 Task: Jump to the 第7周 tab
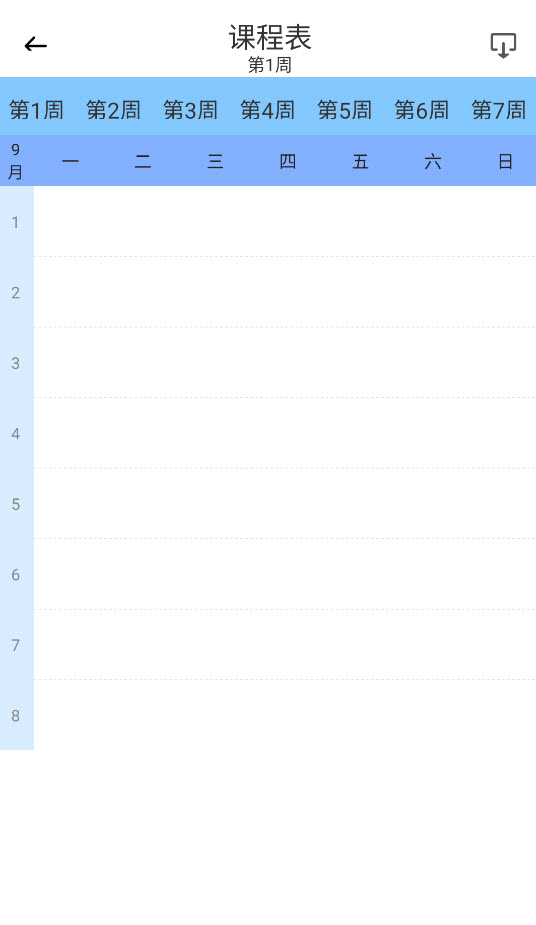click(499, 110)
